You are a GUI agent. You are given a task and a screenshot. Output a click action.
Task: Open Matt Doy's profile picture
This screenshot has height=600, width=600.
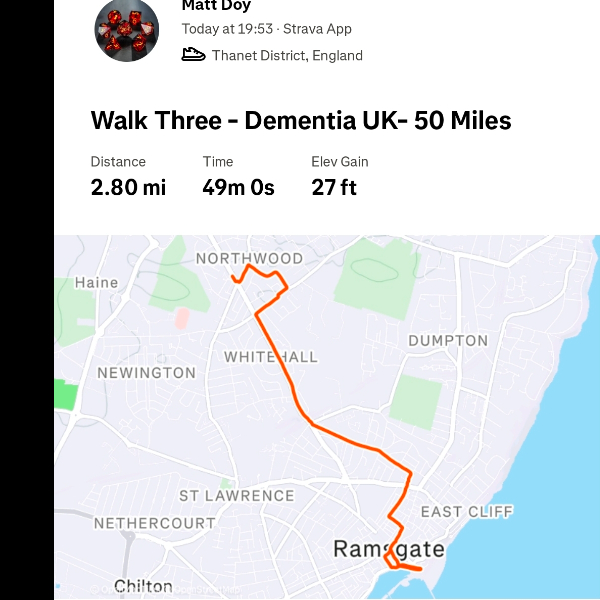126,30
